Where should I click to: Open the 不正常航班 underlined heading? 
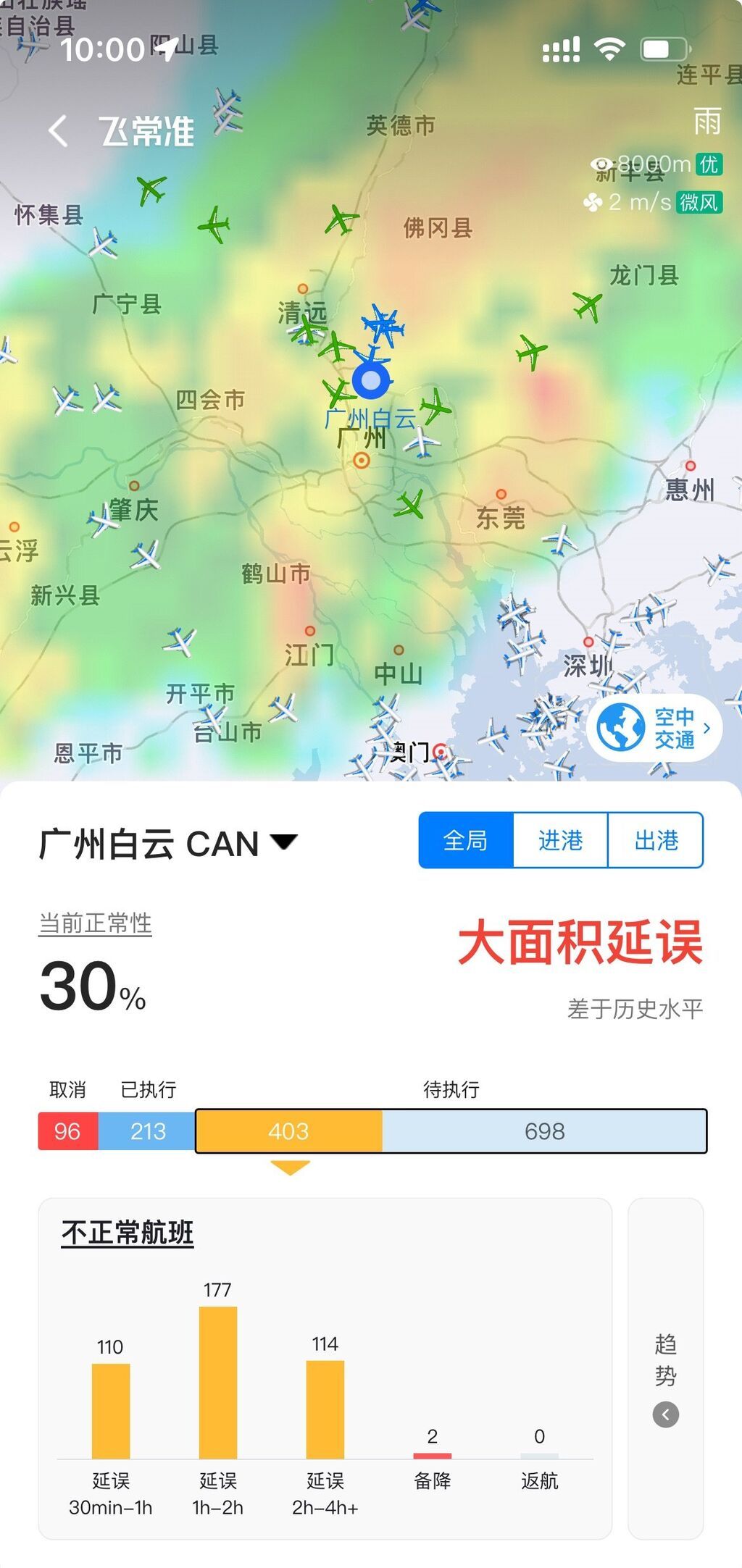pos(128,1232)
